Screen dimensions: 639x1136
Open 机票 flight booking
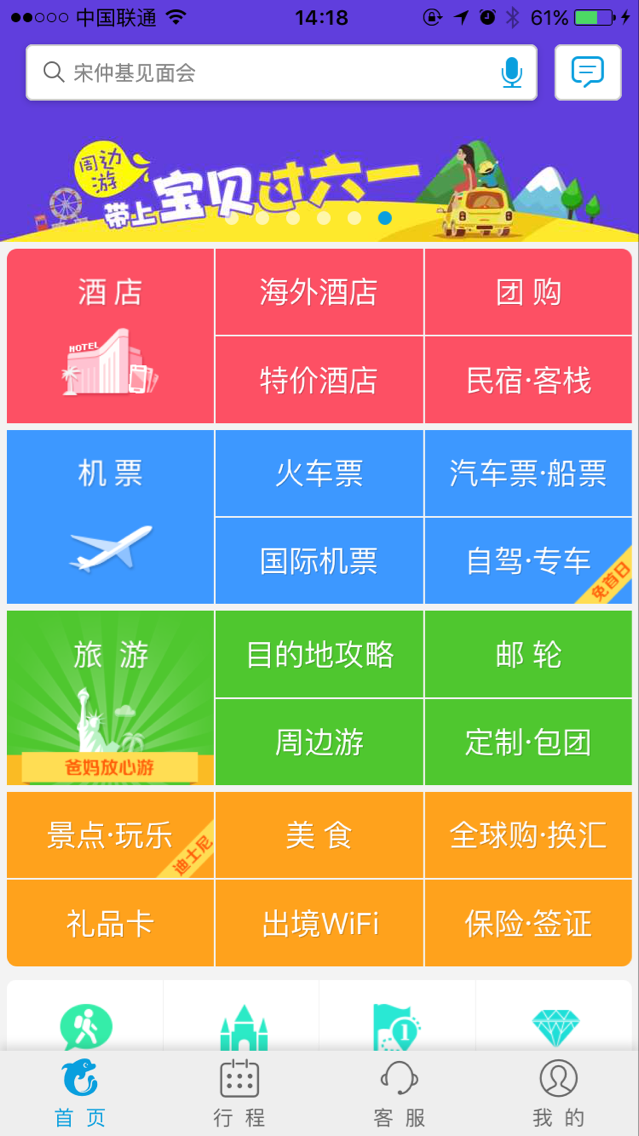(110, 517)
